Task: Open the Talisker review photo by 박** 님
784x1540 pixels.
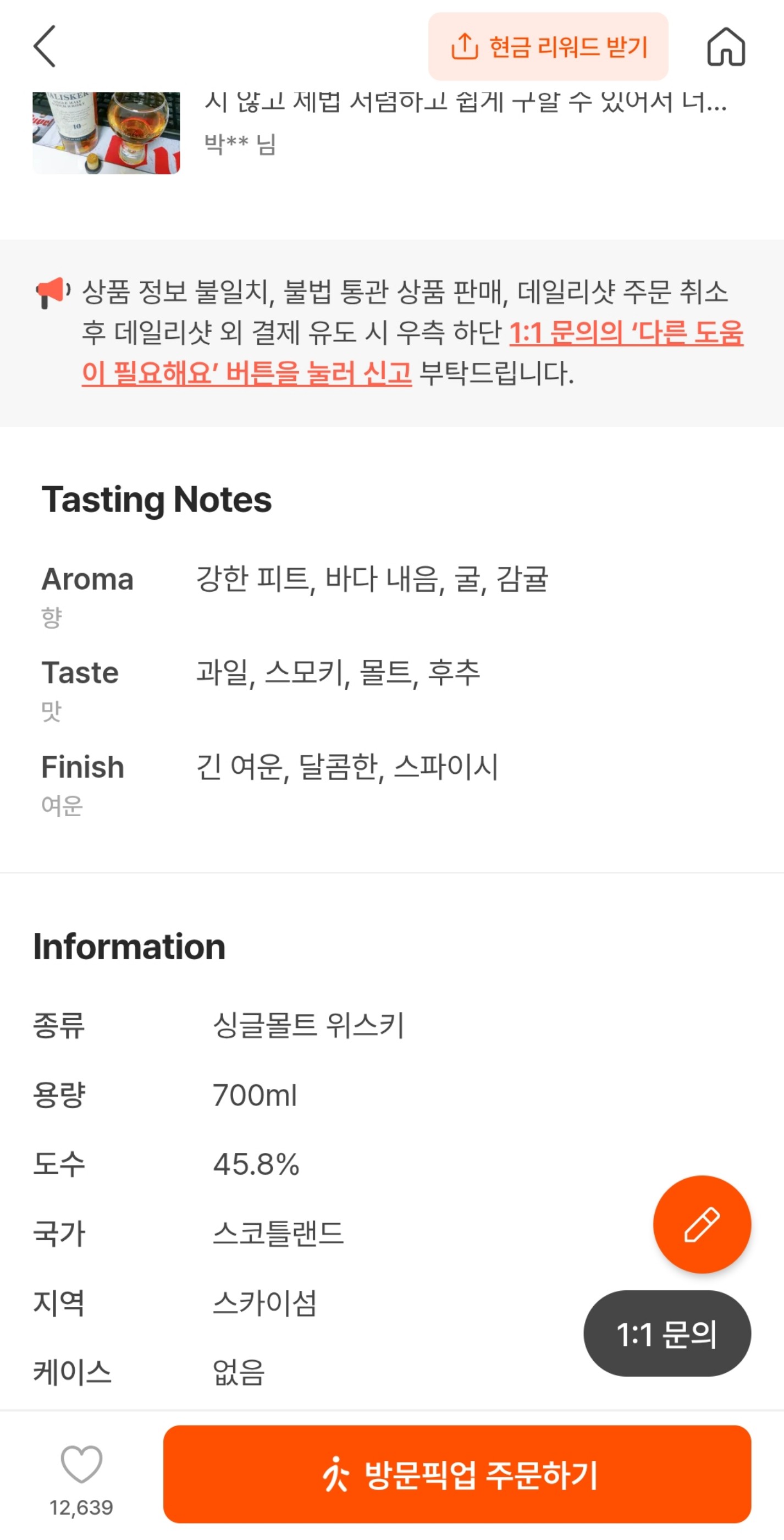Action: tap(106, 133)
